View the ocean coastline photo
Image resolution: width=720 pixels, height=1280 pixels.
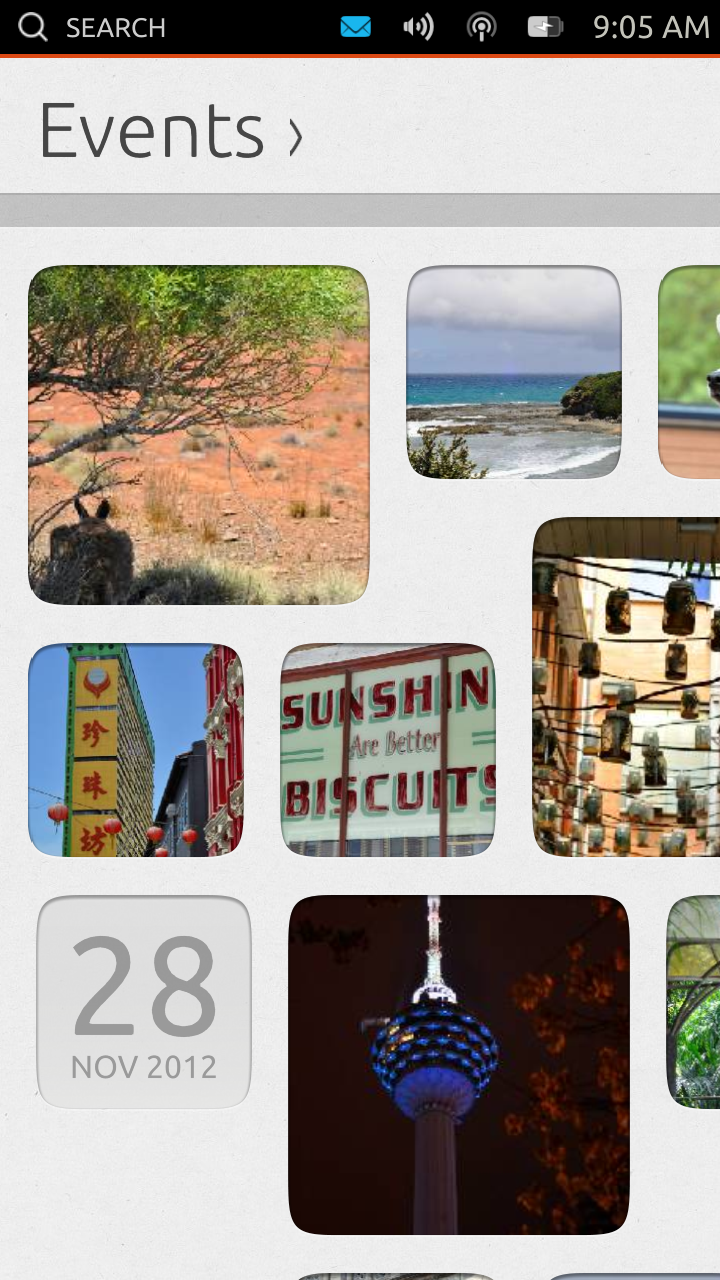(x=514, y=372)
